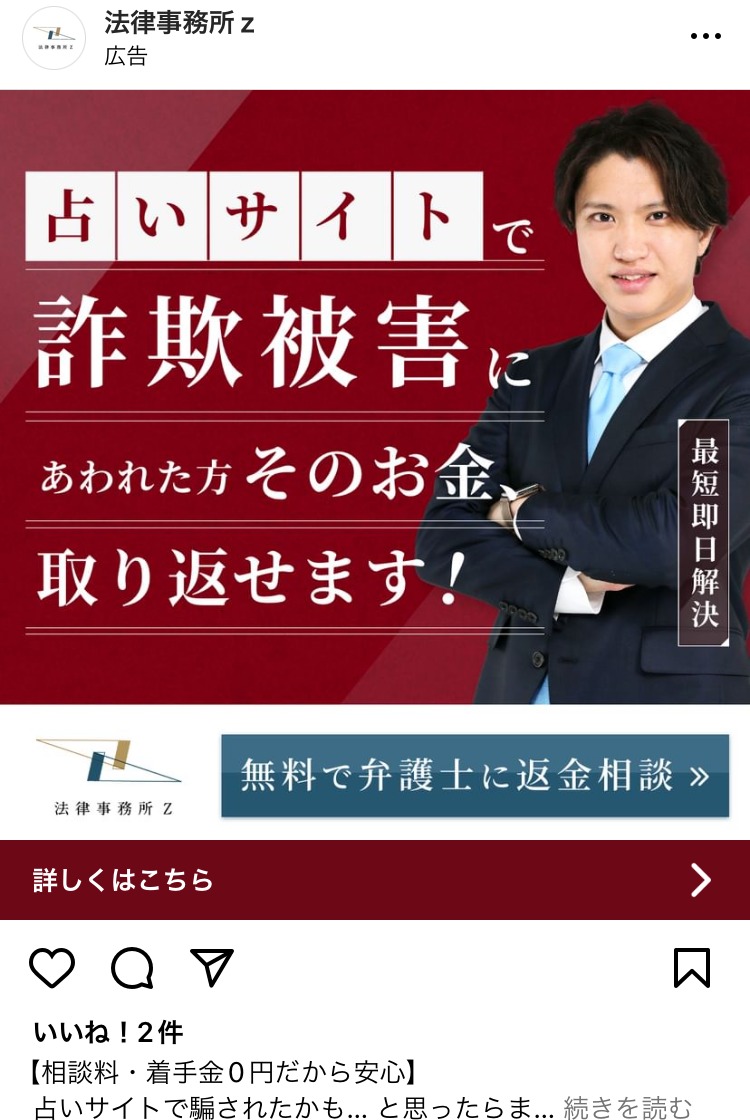Open the three-dot overflow menu
This screenshot has width=750, height=1120.
point(705,37)
